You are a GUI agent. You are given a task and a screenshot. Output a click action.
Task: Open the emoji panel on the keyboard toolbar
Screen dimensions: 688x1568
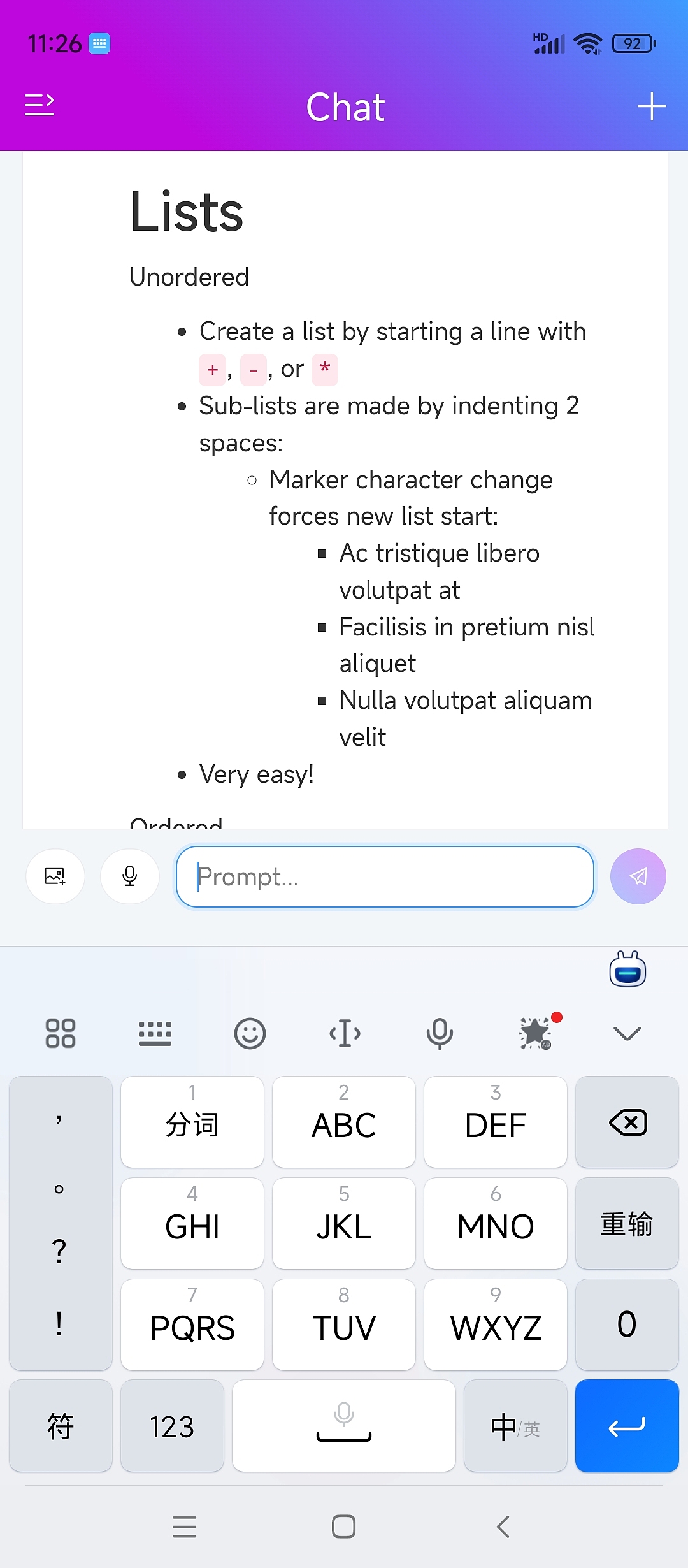pos(250,1033)
